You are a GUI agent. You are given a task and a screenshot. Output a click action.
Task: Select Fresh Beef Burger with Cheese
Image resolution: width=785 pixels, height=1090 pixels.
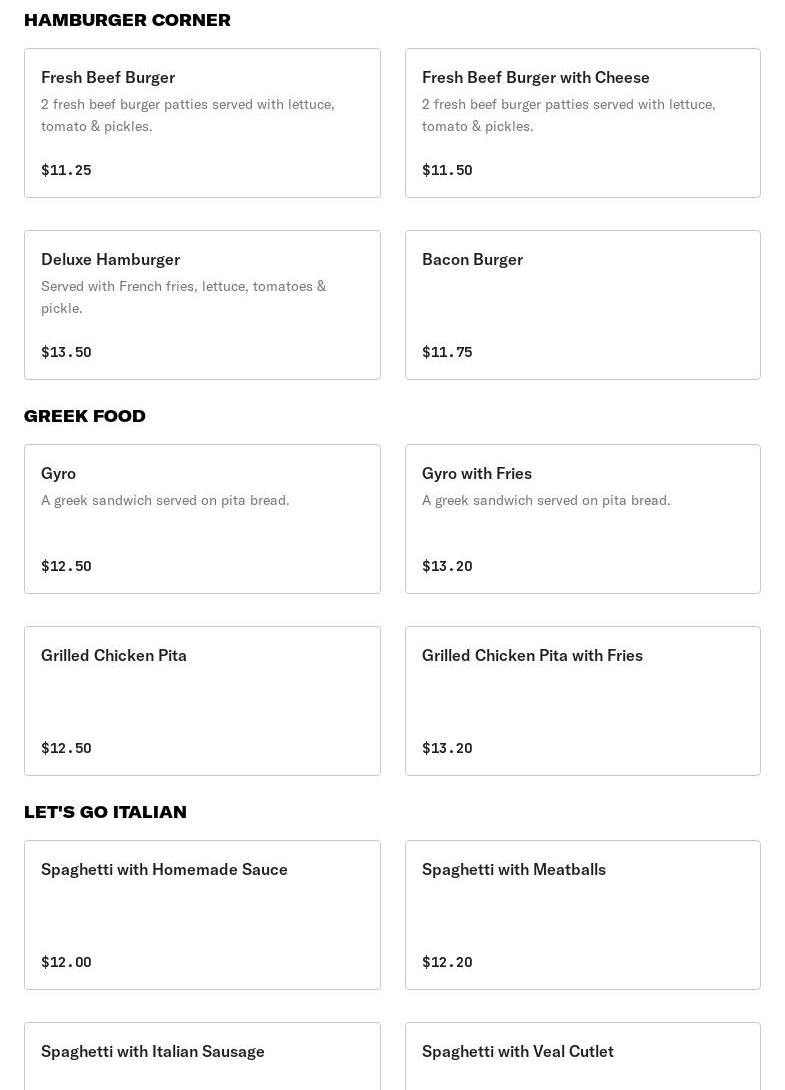(582, 123)
